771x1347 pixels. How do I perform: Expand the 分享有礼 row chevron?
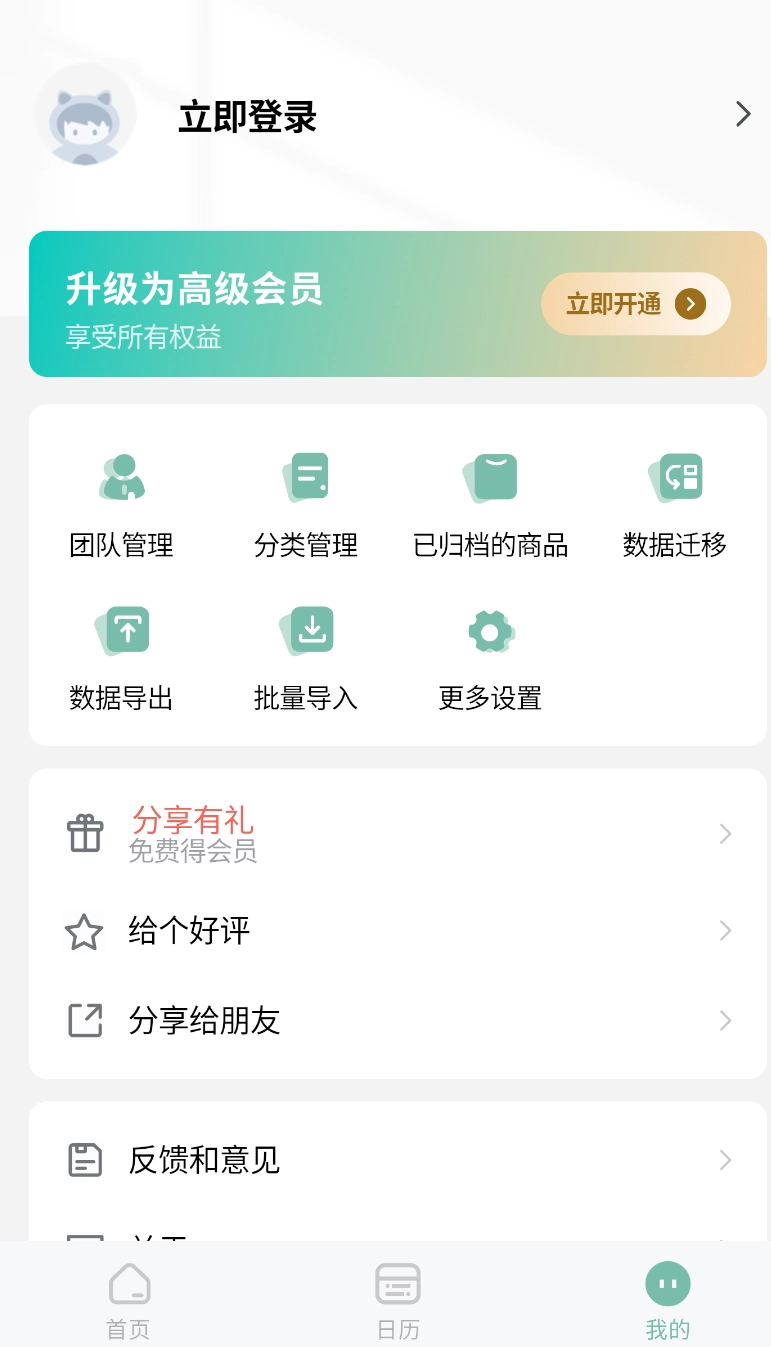point(725,834)
